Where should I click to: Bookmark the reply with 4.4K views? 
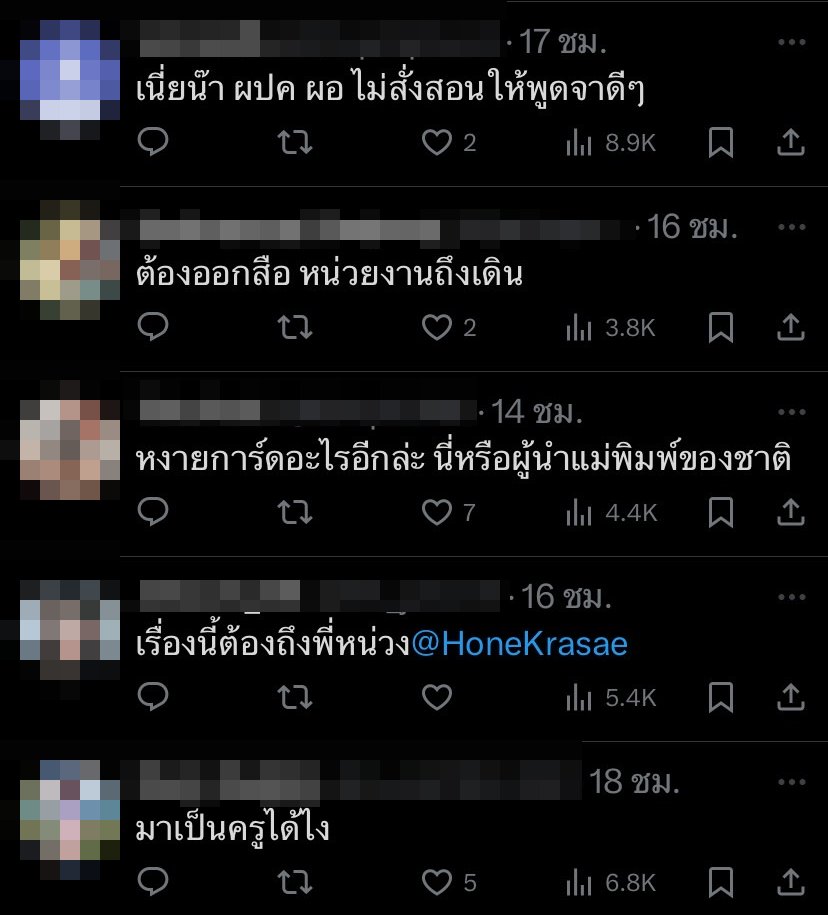(x=720, y=513)
